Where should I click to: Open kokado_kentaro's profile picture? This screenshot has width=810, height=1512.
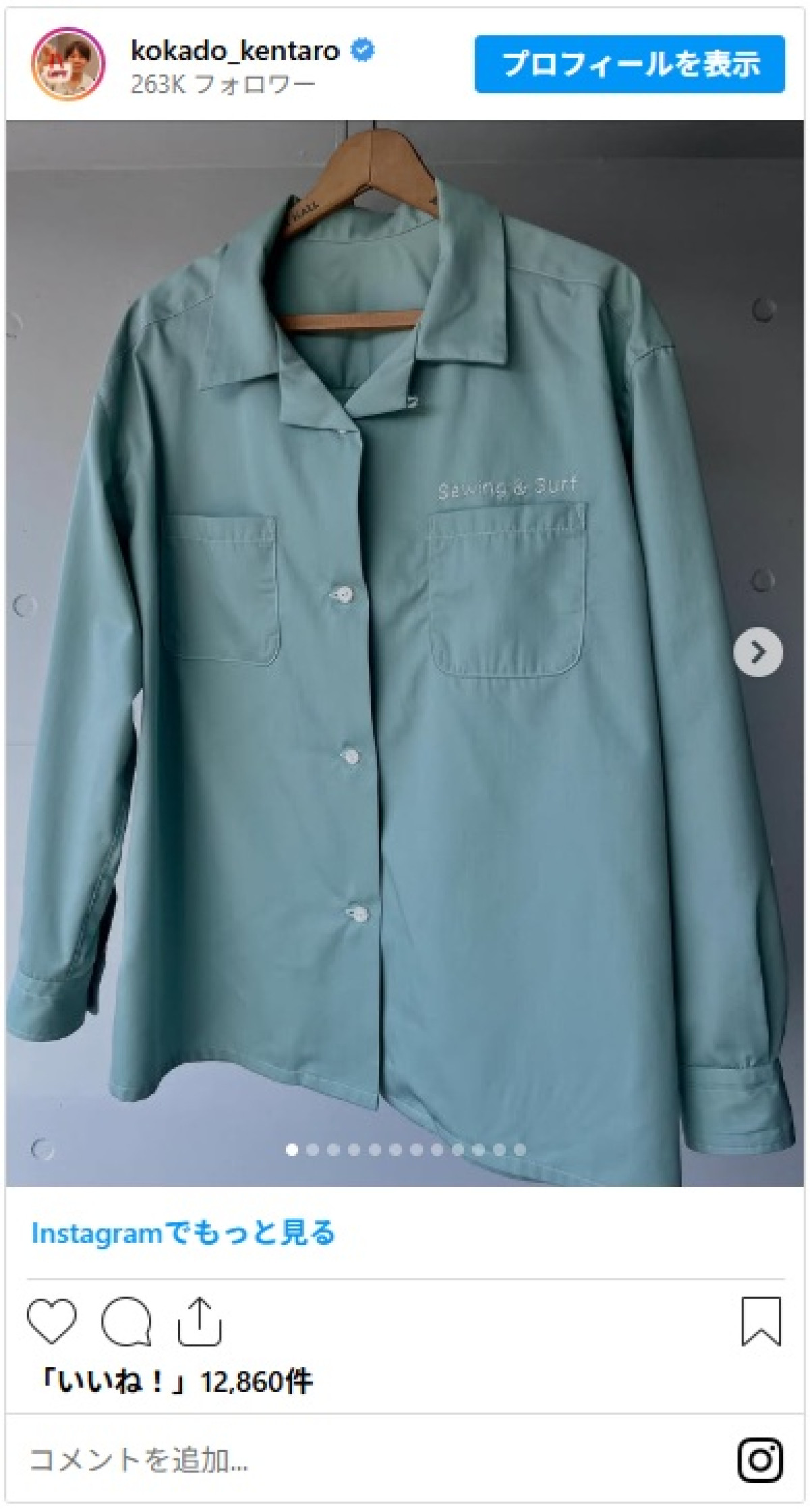pyautogui.click(x=68, y=65)
